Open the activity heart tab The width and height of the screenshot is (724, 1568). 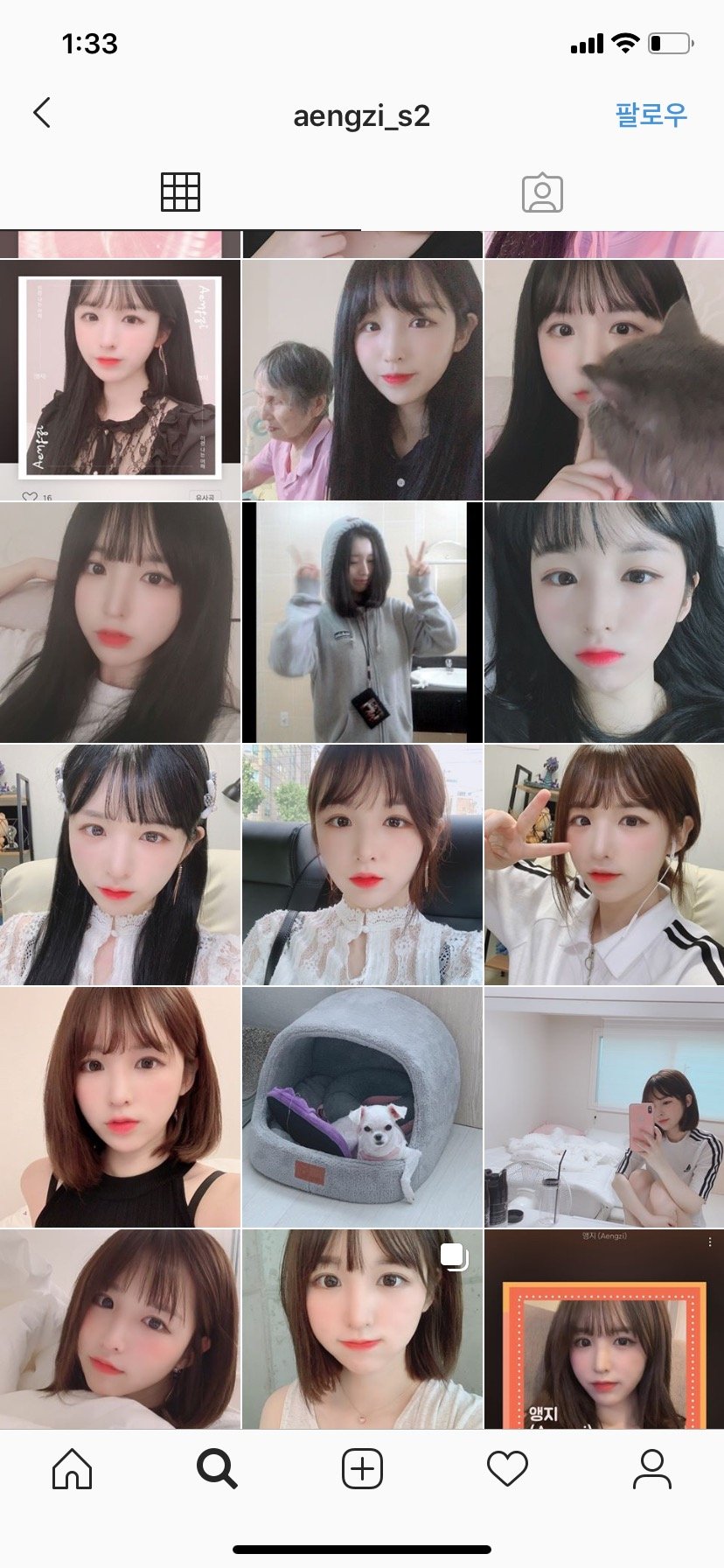coord(507,1469)
